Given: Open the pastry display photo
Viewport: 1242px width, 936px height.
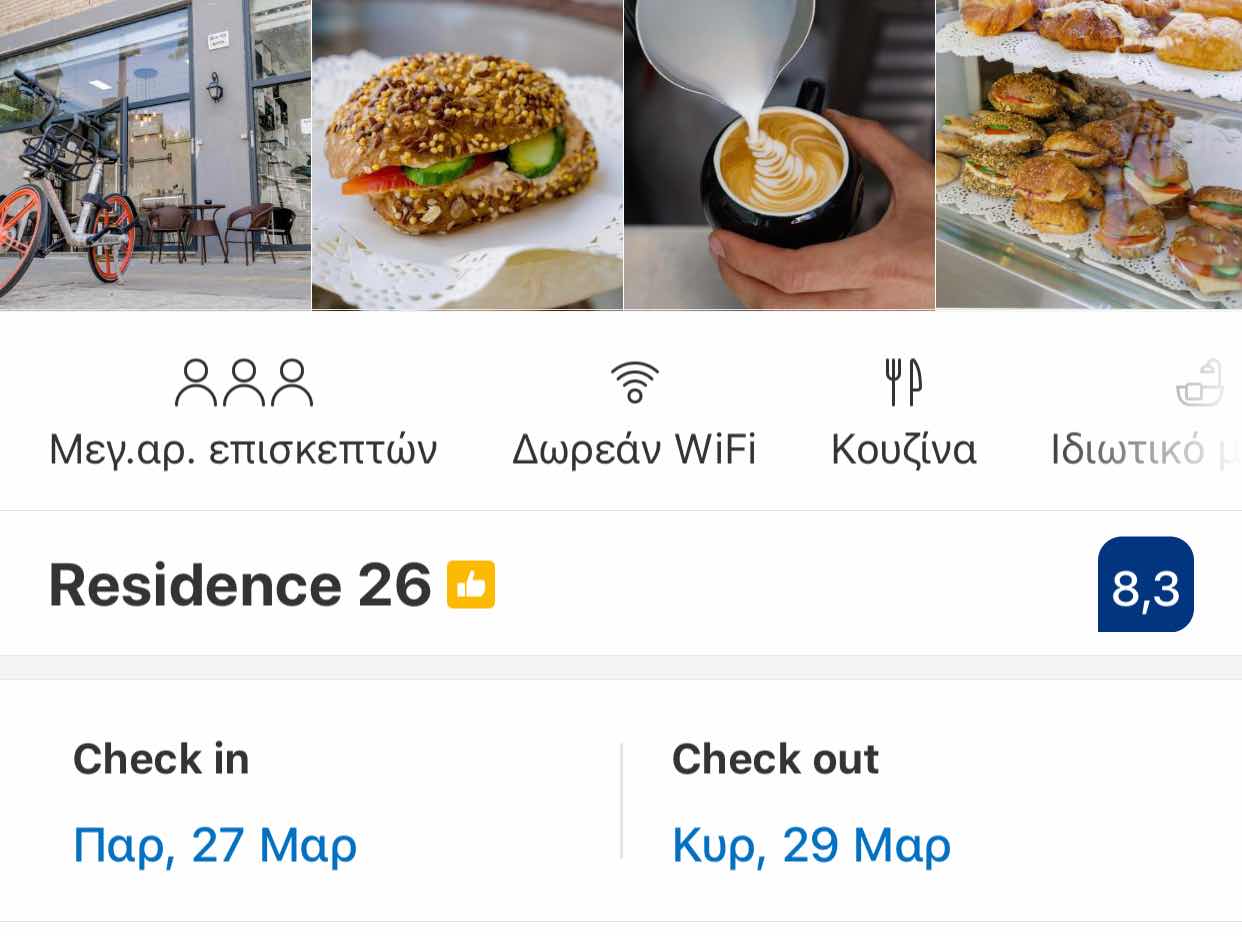Looking at the screenshot, I should tap(1089, 155).
